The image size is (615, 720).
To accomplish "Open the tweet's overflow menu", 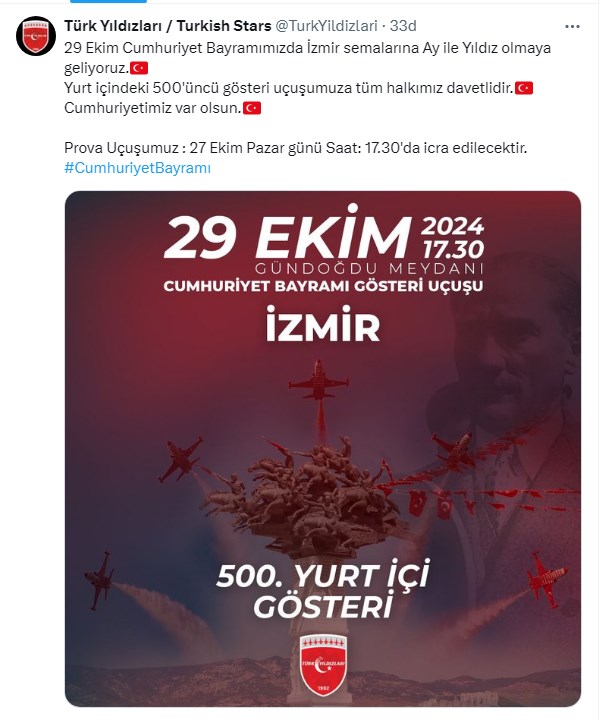I will (x=571, y=26).
